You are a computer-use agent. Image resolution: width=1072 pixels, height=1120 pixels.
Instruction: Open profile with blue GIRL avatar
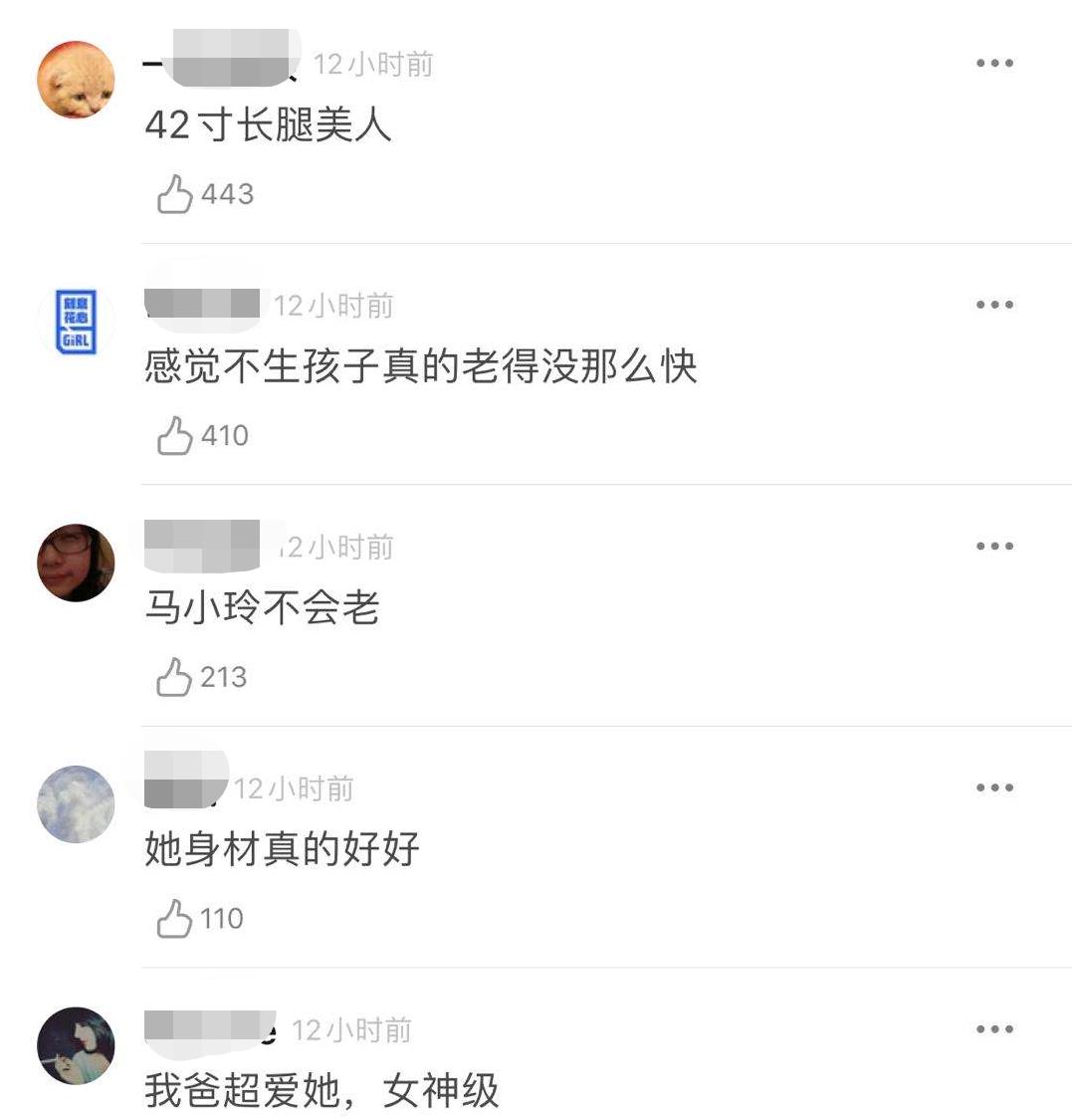point(76,322)
